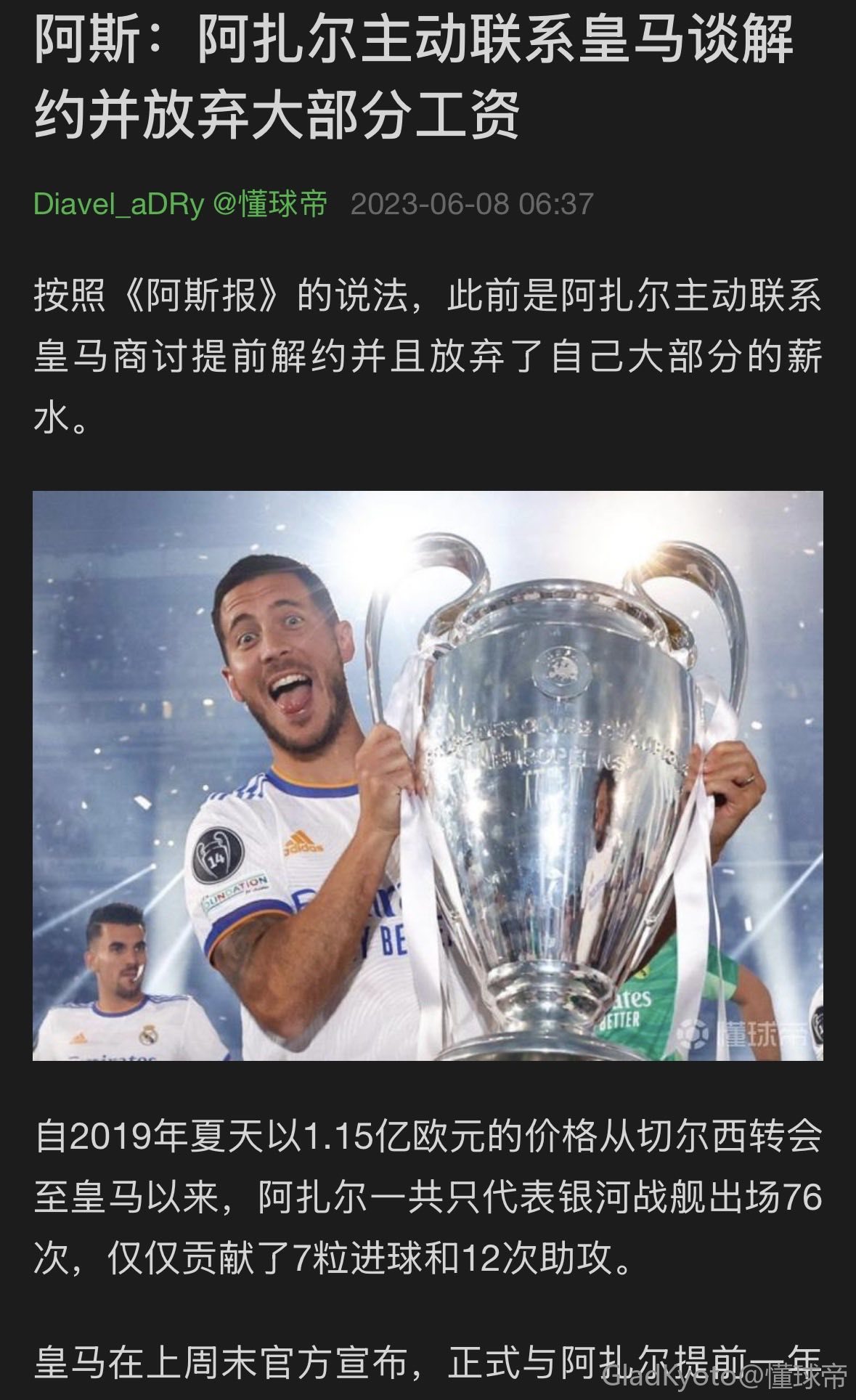Open author Diavel_aDRy's profile link
The width and height of the screenshot is (856, 1400).
pos(119,204)
